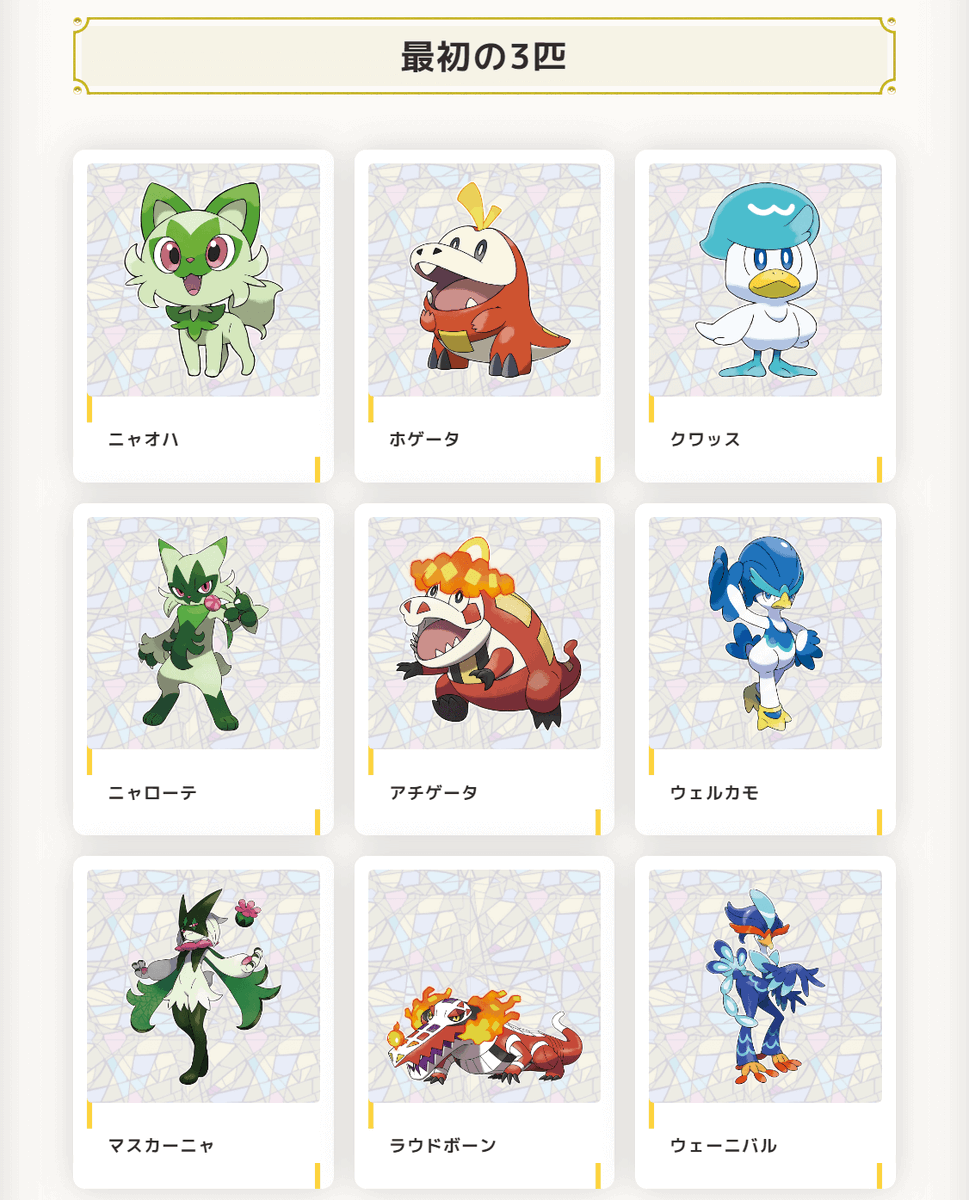Show details for ウェルカモ
Image resolution: width=969 pixels, height=1200 pixels.
coord(765,668)
